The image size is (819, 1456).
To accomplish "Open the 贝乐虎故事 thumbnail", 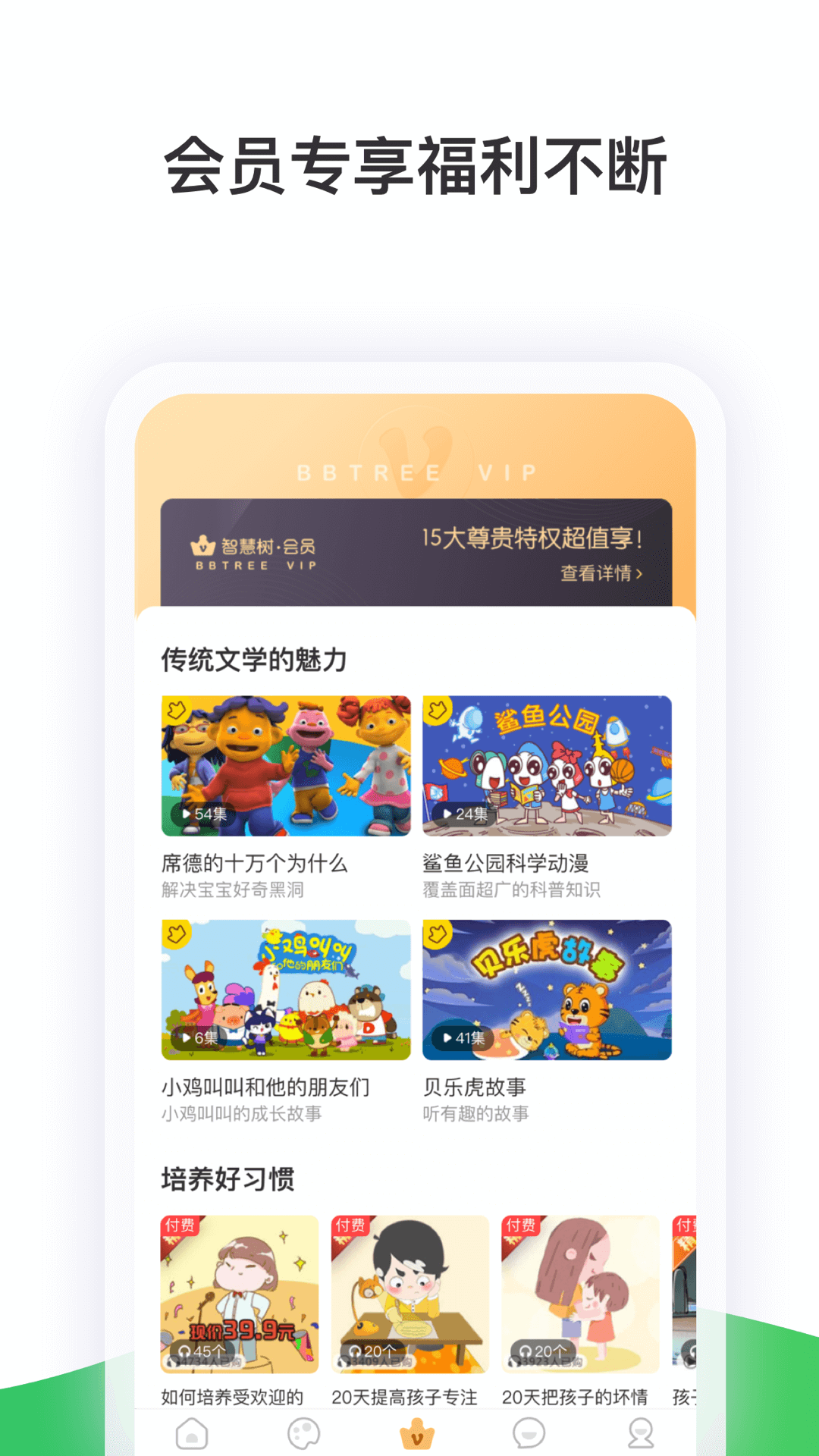I will [548, 988].
